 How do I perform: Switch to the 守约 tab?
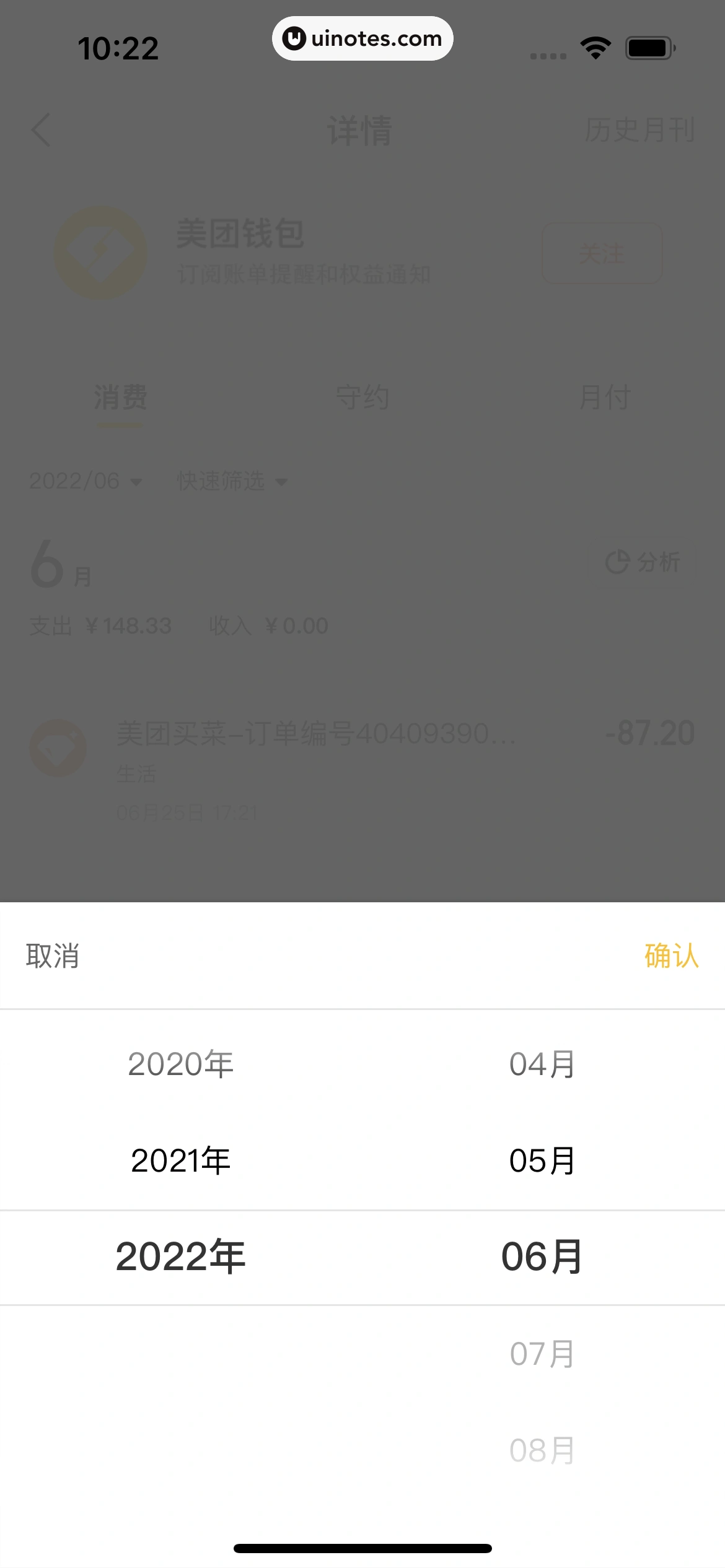tap(362, 397)
